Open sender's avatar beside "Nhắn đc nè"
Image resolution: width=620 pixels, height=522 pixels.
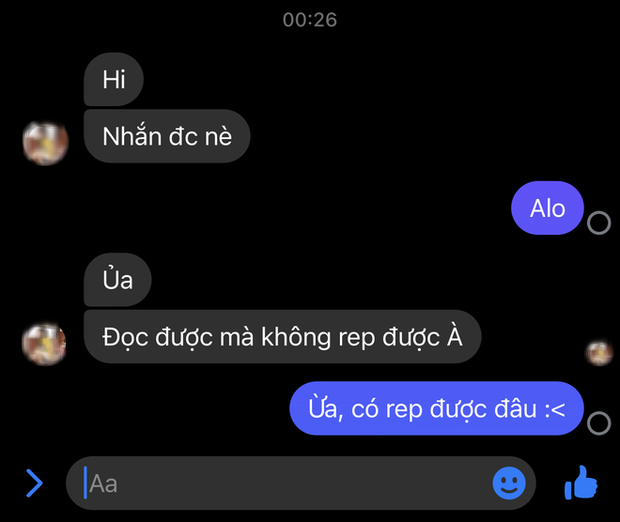45,142
